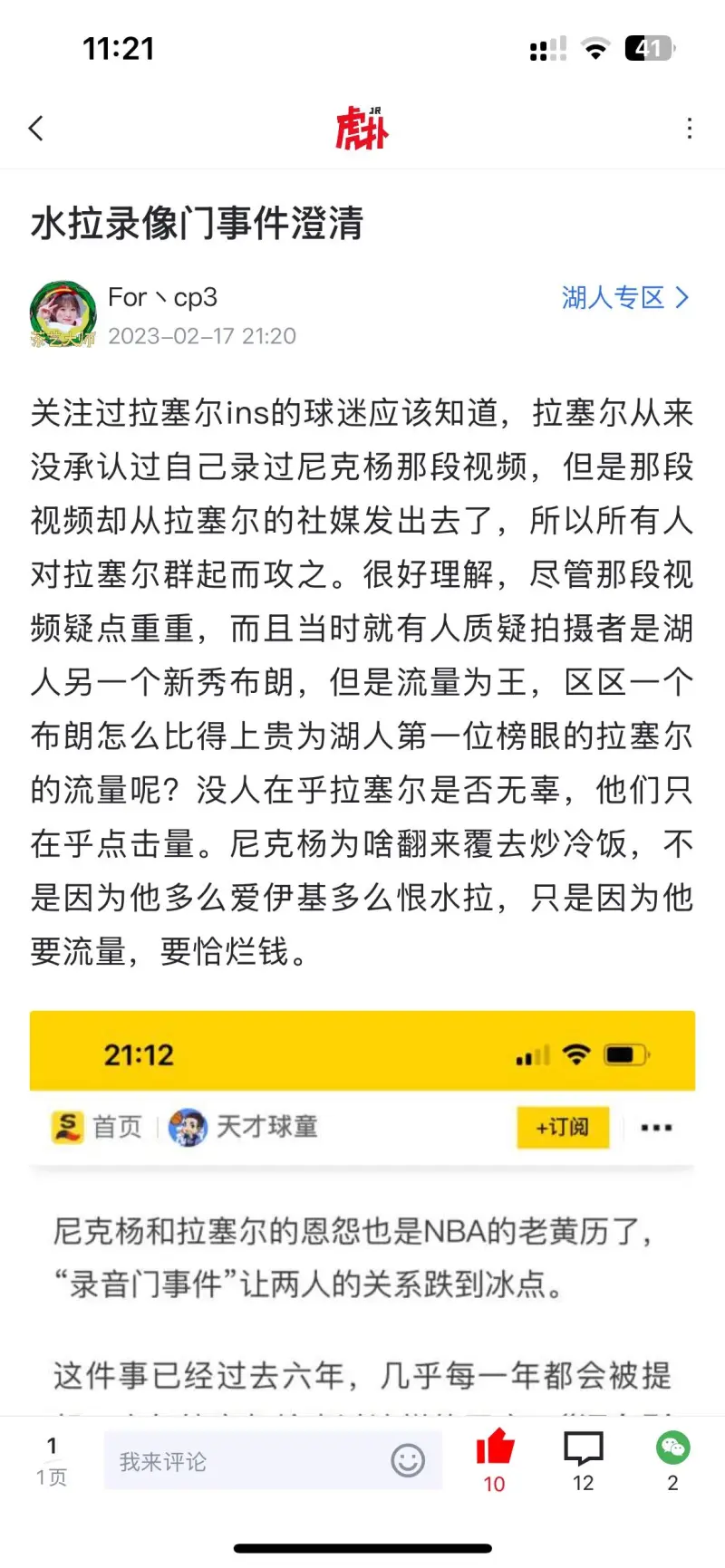Open the emoji picker in the comment box
This screenshot has width=725, height=1568.
(408, 1460)
